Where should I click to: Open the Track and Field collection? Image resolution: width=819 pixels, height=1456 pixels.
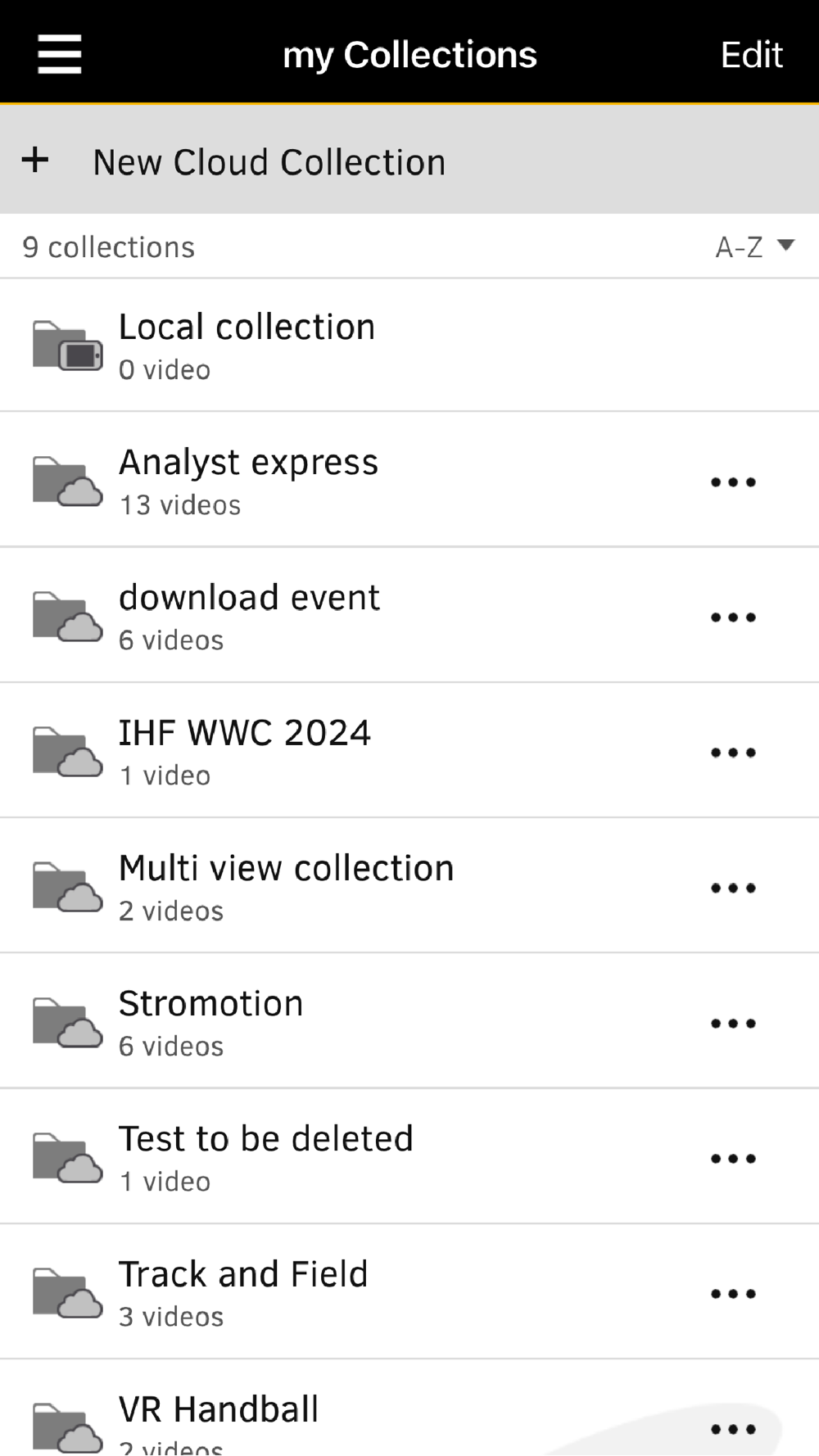pyautogui.click(x=243, y=1291)
